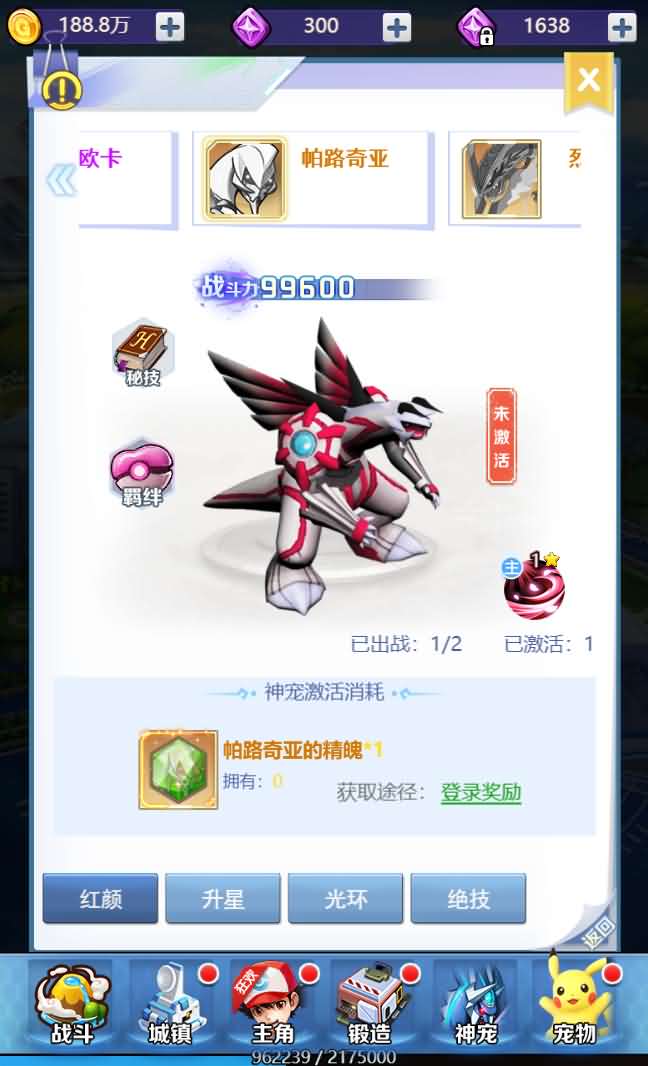Add more purple diamonds
648x1066 pixels.
(397, 26)
